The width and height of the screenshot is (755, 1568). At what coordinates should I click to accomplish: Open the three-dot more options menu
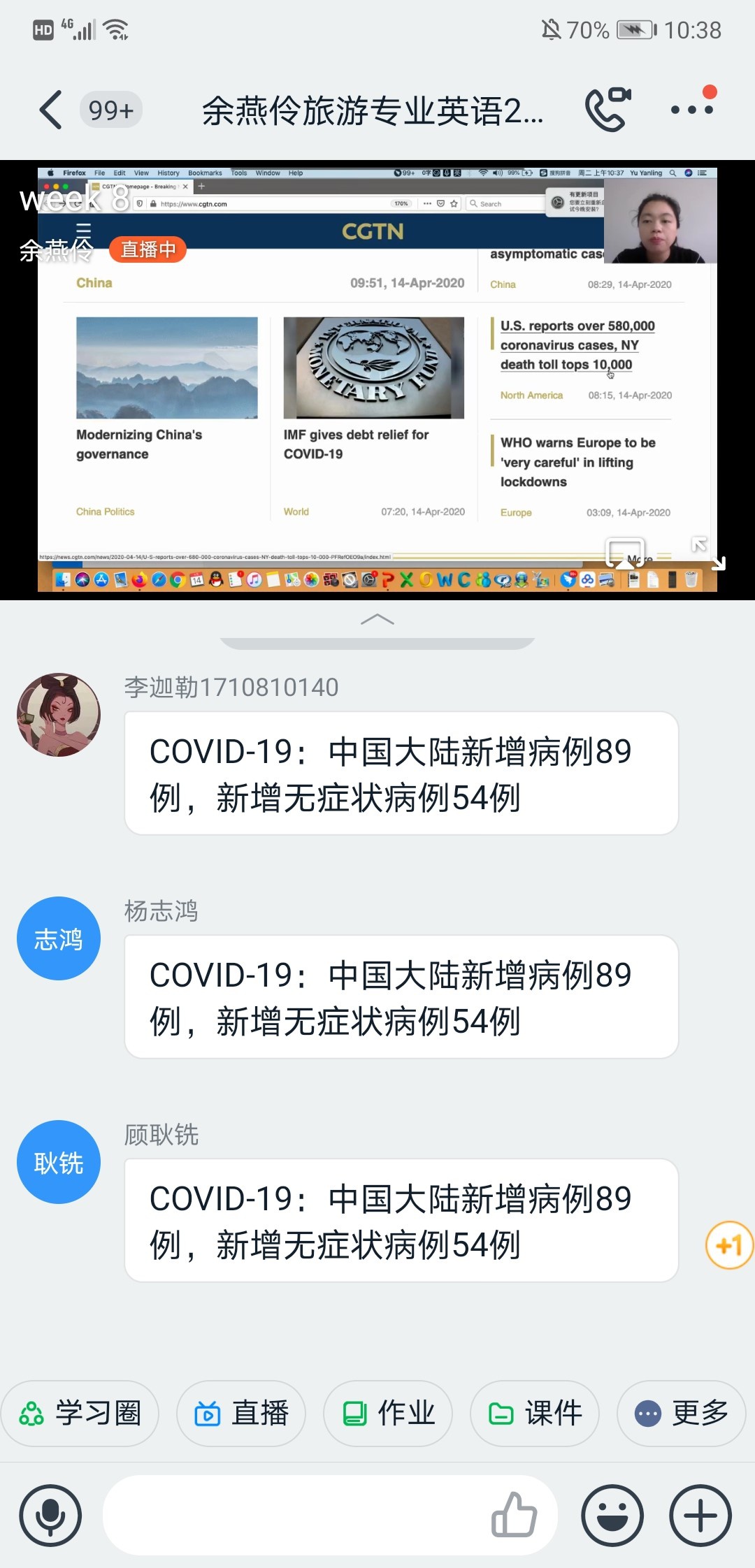(692, 110)
